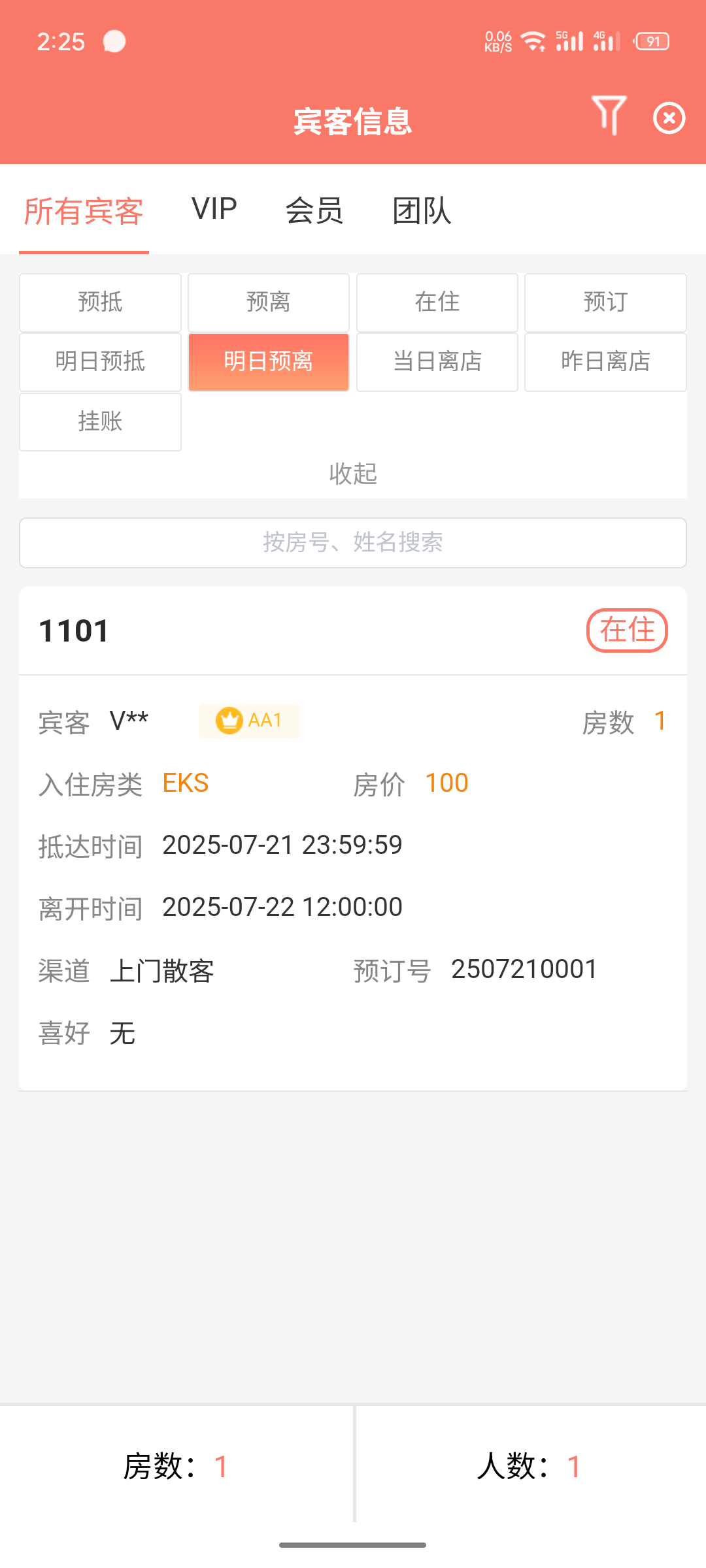Collapse filters with 收起
The height and width of the screenshot is (1568, 706).
pos(353,474)
